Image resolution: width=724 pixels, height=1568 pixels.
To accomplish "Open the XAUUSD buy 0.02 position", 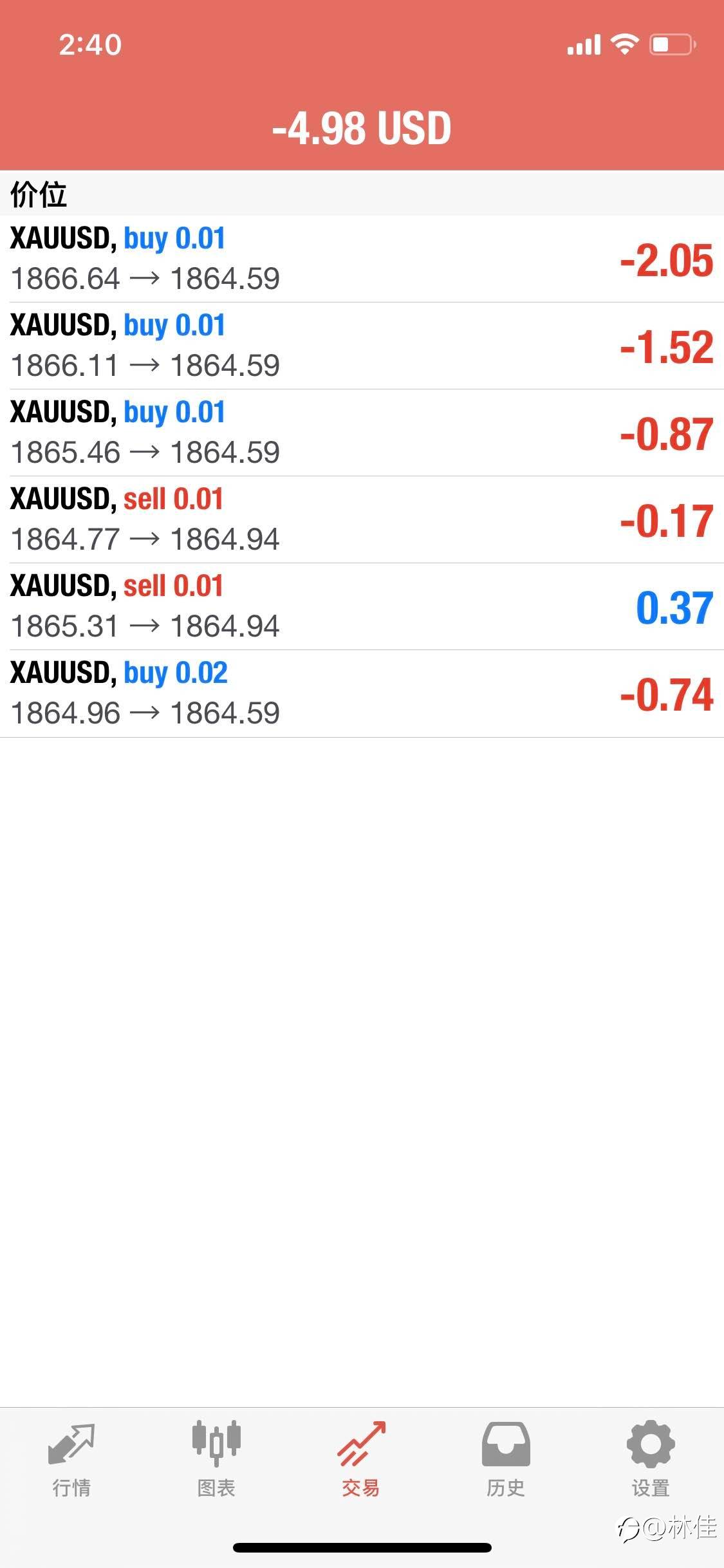I will 362,694.
